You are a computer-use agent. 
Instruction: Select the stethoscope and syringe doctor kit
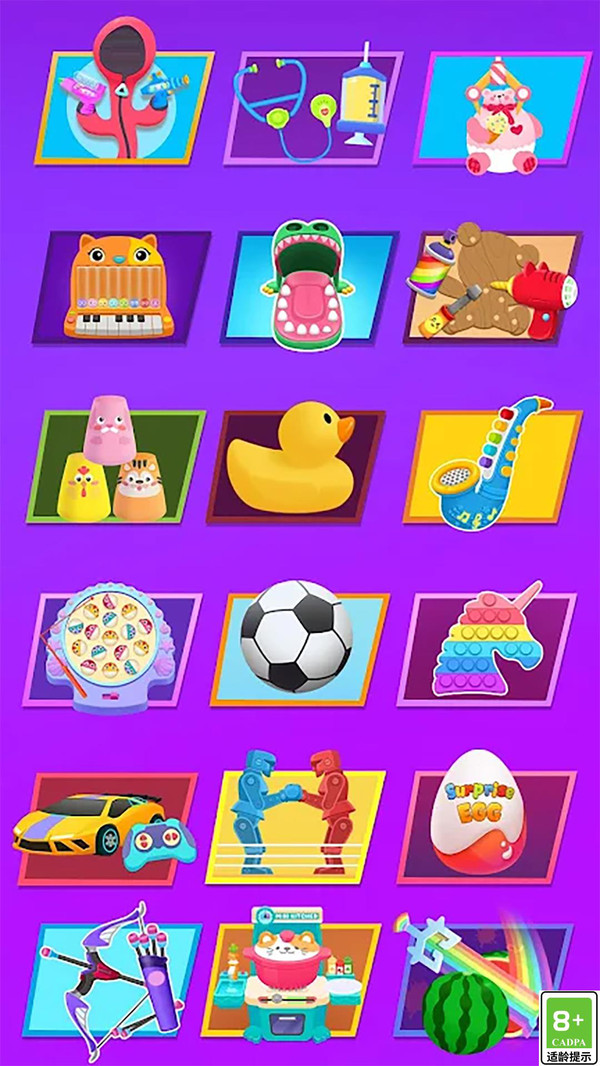click(x=314, y=102)
